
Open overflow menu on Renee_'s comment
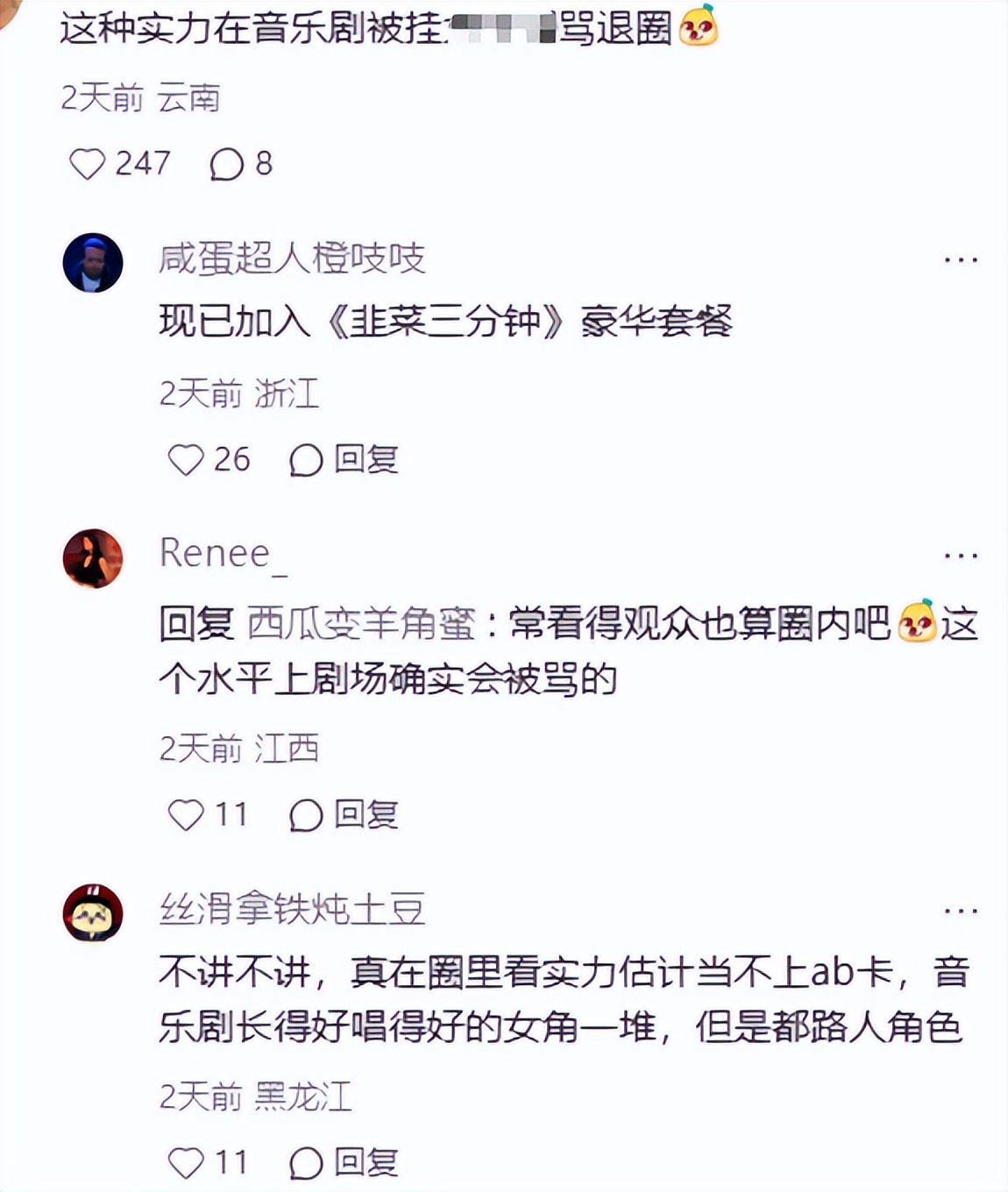pos(961,556)
